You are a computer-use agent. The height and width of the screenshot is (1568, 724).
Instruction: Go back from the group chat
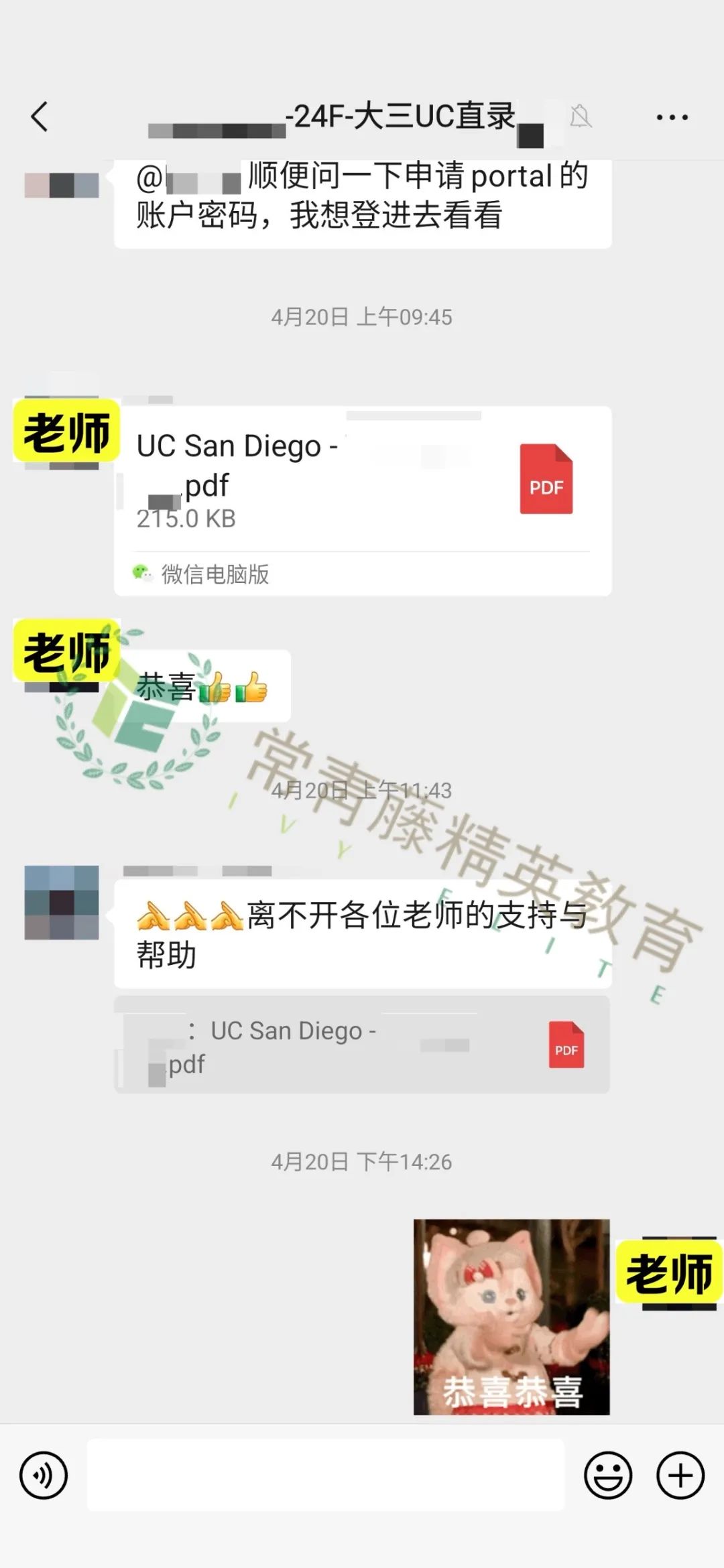click(x=40, y=117)
